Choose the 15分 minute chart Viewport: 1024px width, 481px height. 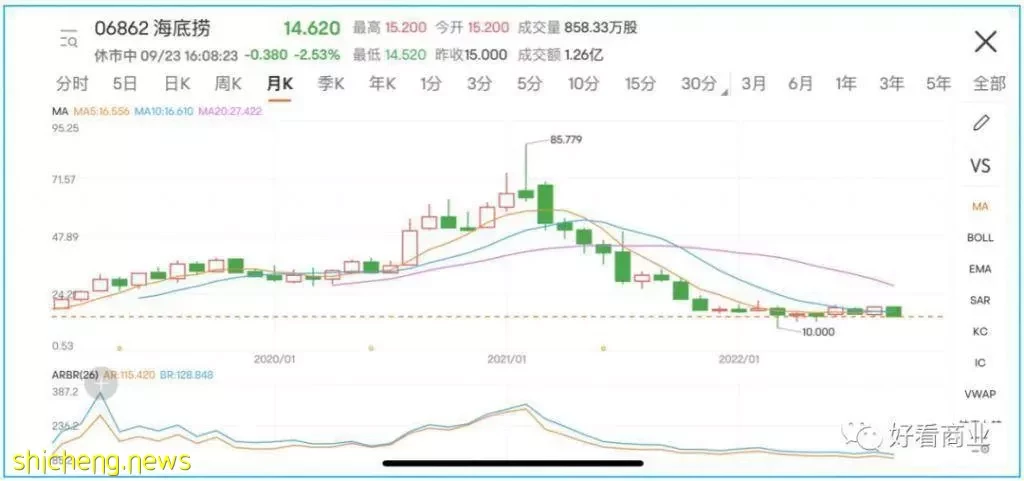click(x=640, y=84)
